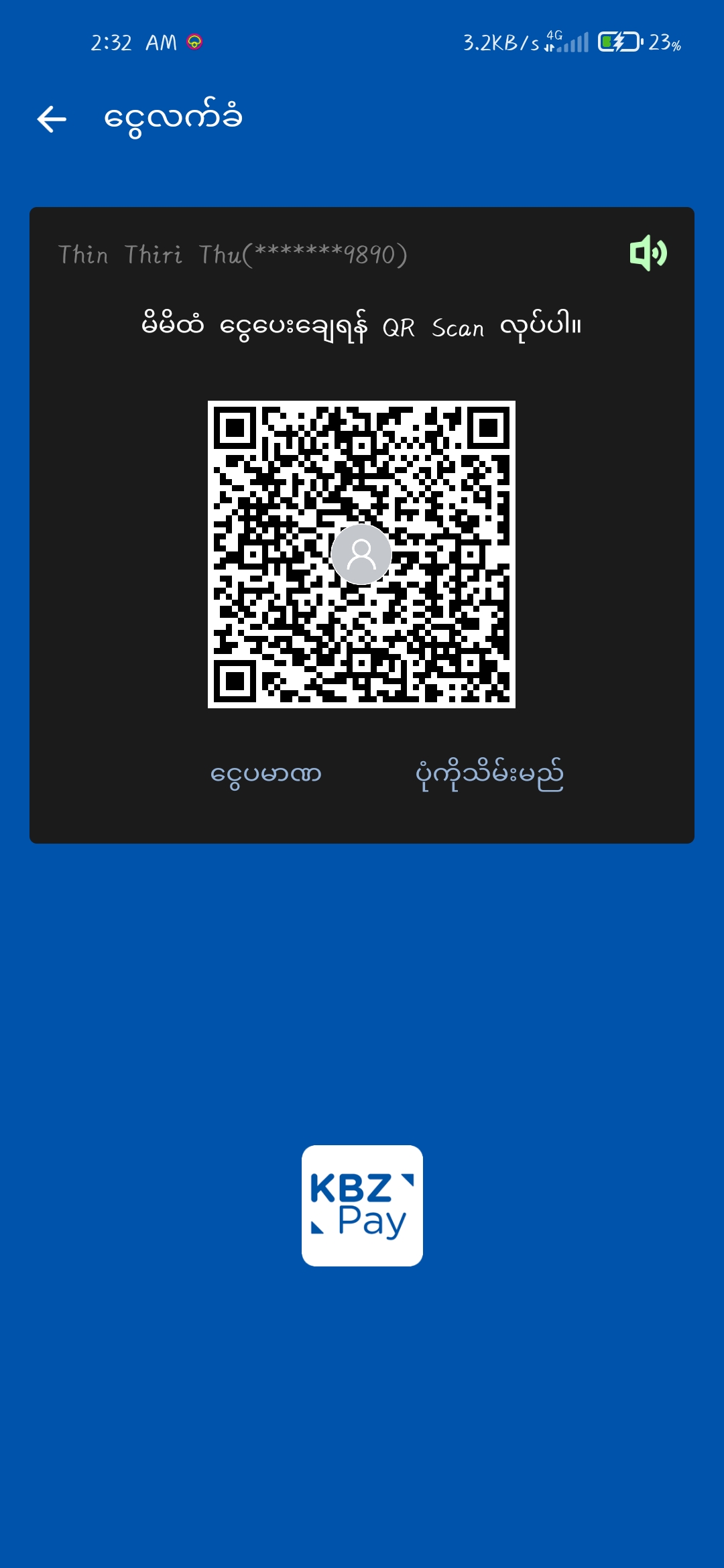Set the amount with ငွေပမာဏ
Screen dimensions: 724x1568
point(265,775)
